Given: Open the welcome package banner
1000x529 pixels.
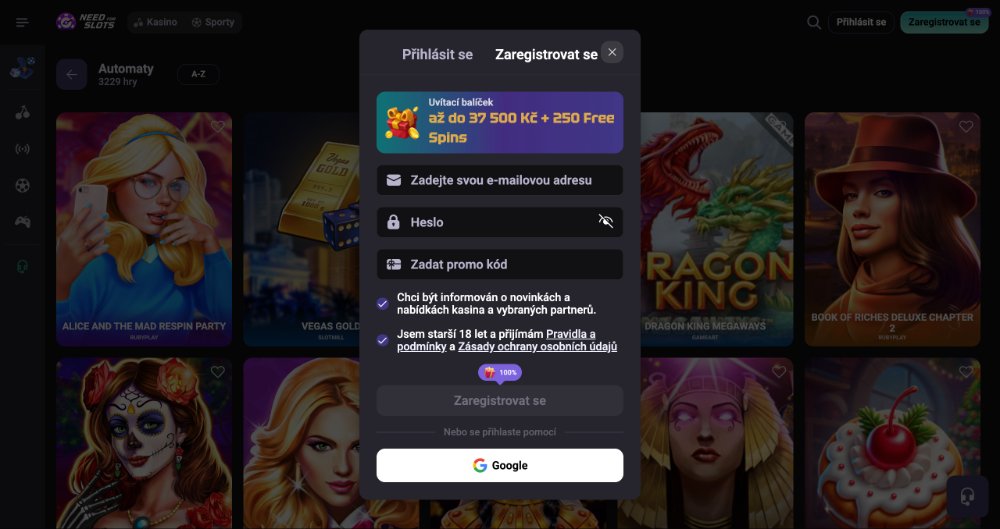Looking at the screenshot, I should click(x=500, y=122).
